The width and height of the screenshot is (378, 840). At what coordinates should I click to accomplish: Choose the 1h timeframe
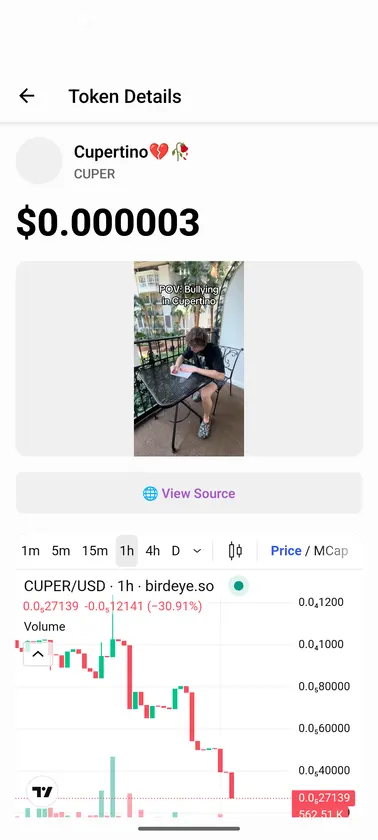(x=127, y=551)
